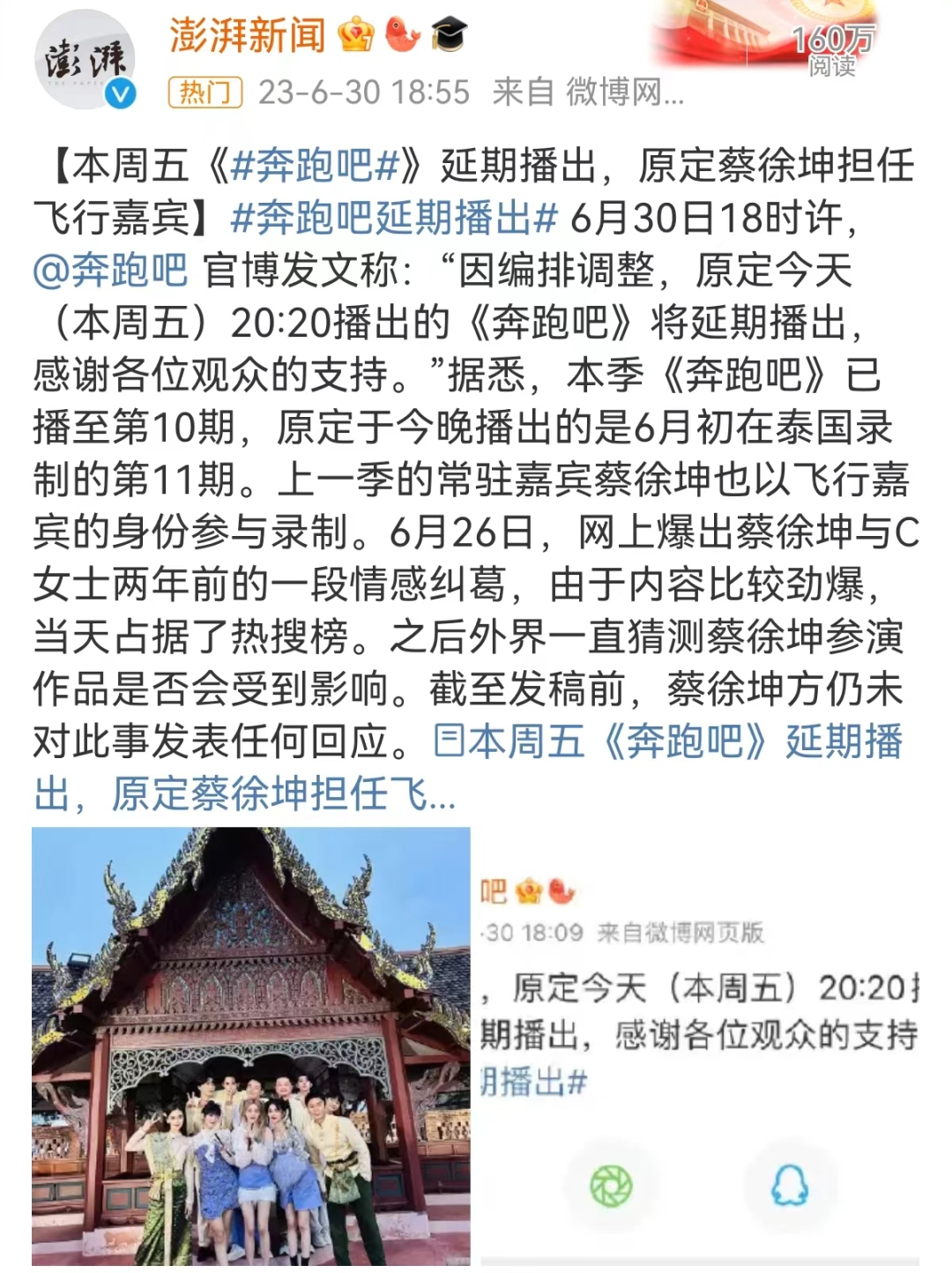Tap the 澎湃新闻 account name
The height and width of the screenshot is (1273, 952).
pyautogui.click(x=247, y=37)
